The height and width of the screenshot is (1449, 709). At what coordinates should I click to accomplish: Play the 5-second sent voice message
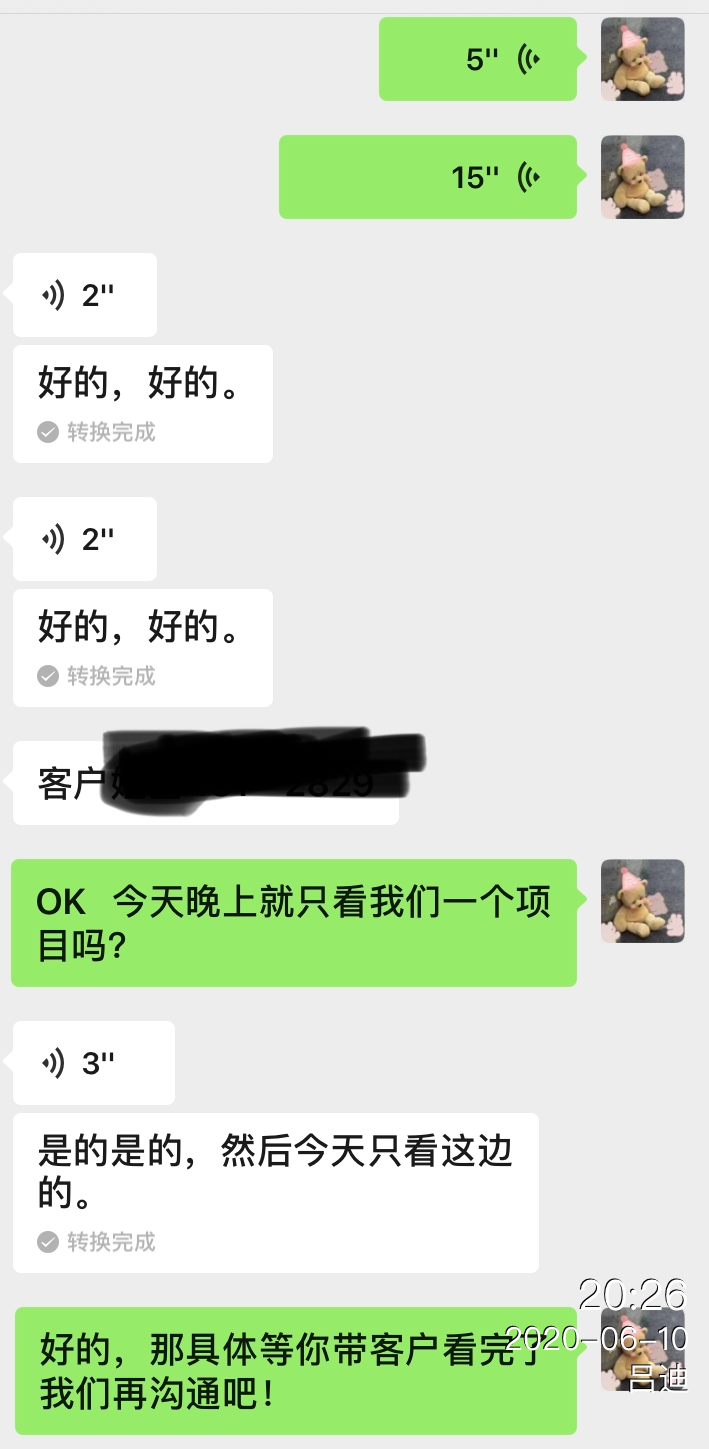click(478, 59)
